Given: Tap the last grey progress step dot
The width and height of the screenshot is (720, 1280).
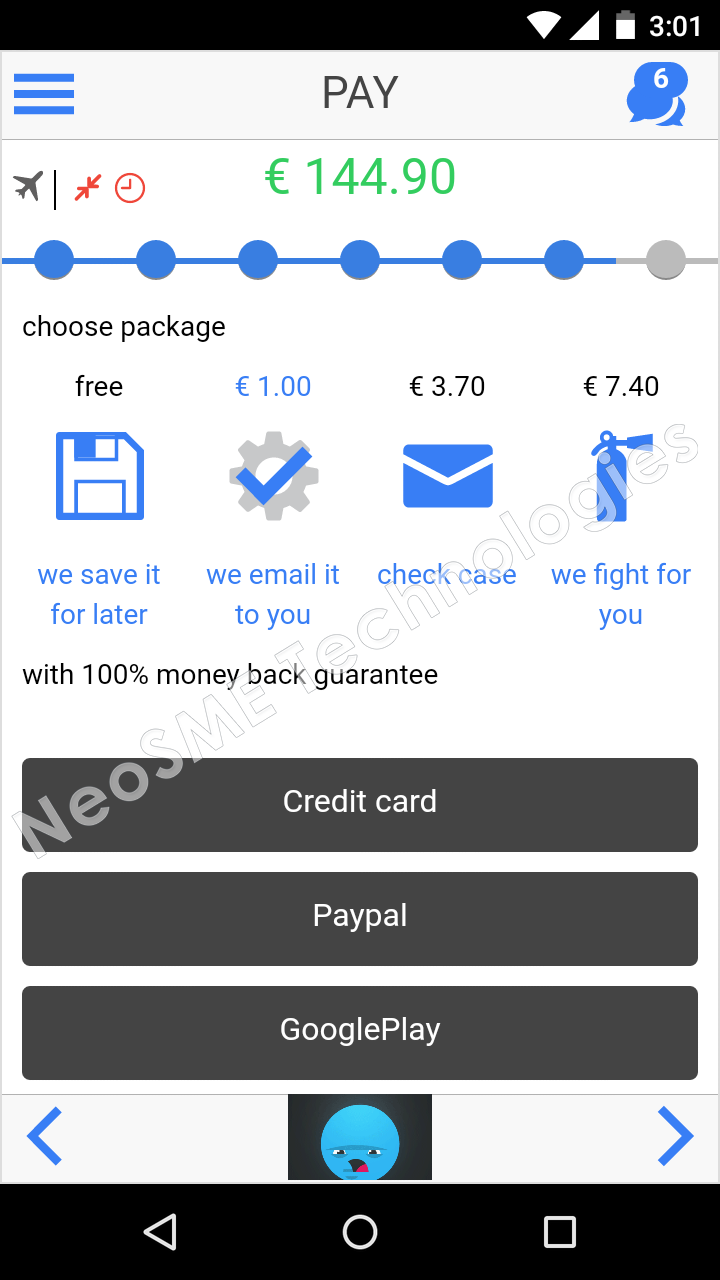Looking at the screenshot, I should (x=666, y=260).
